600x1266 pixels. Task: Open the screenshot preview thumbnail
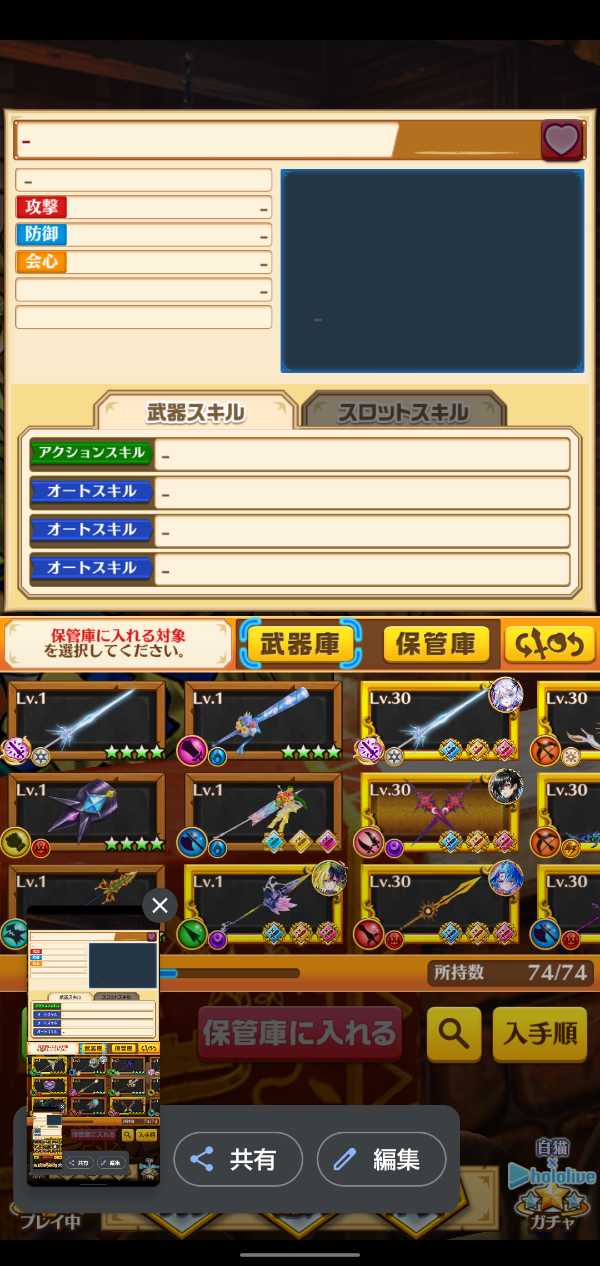coord(93,1050)
